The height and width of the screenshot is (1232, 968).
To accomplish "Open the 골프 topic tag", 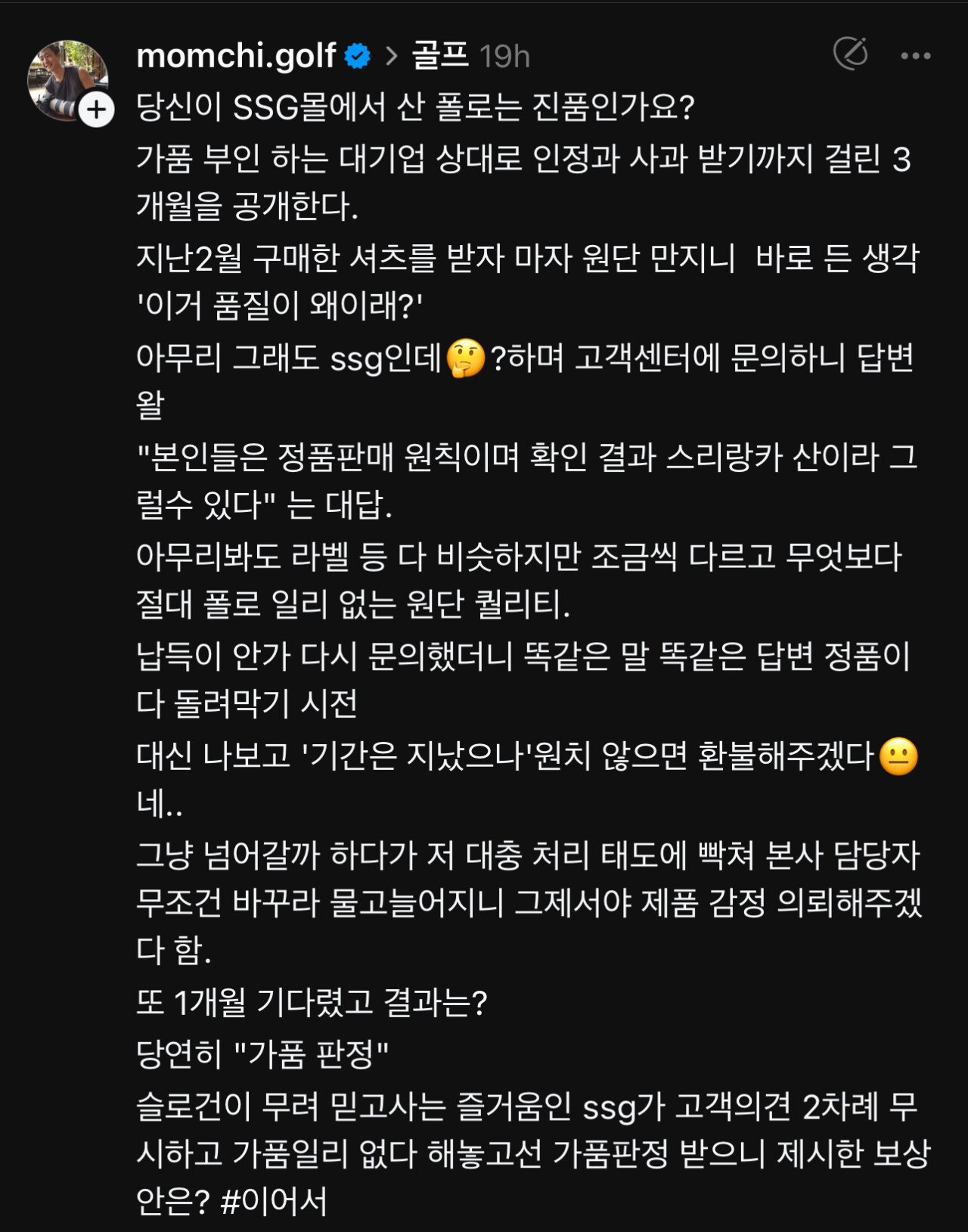I will (439, 56).
